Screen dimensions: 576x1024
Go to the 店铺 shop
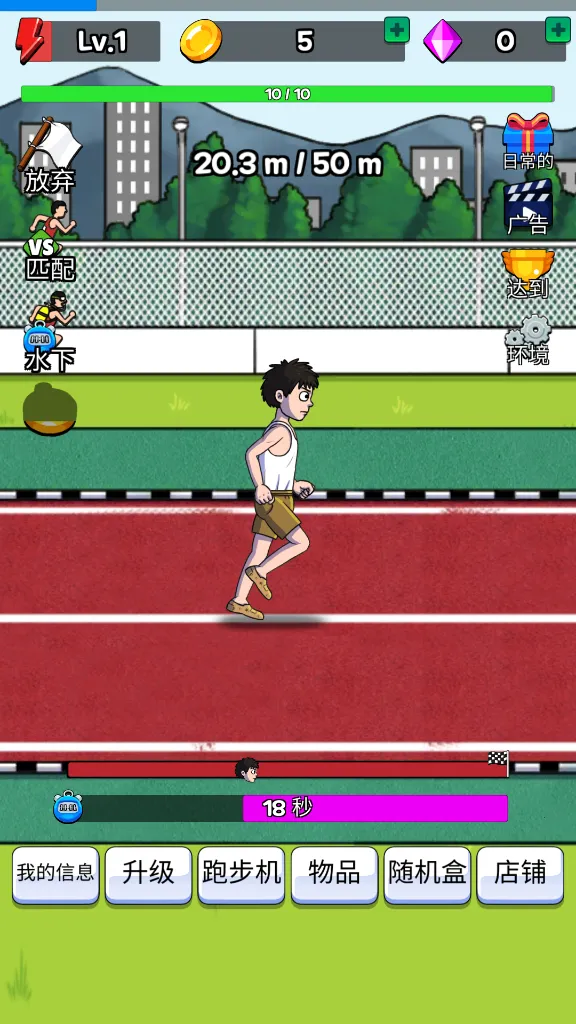520,875
